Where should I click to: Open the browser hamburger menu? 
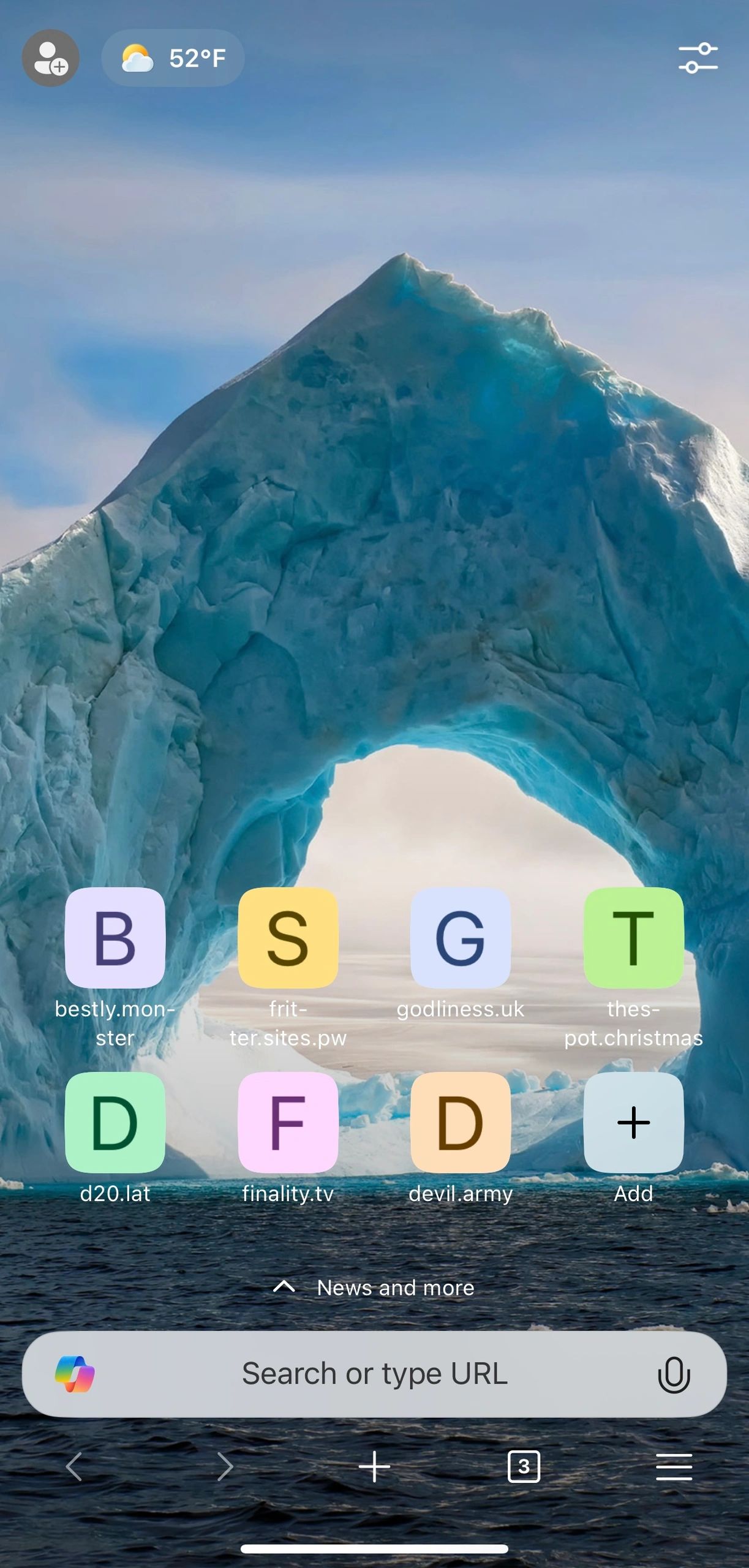tap(674, 1467)
